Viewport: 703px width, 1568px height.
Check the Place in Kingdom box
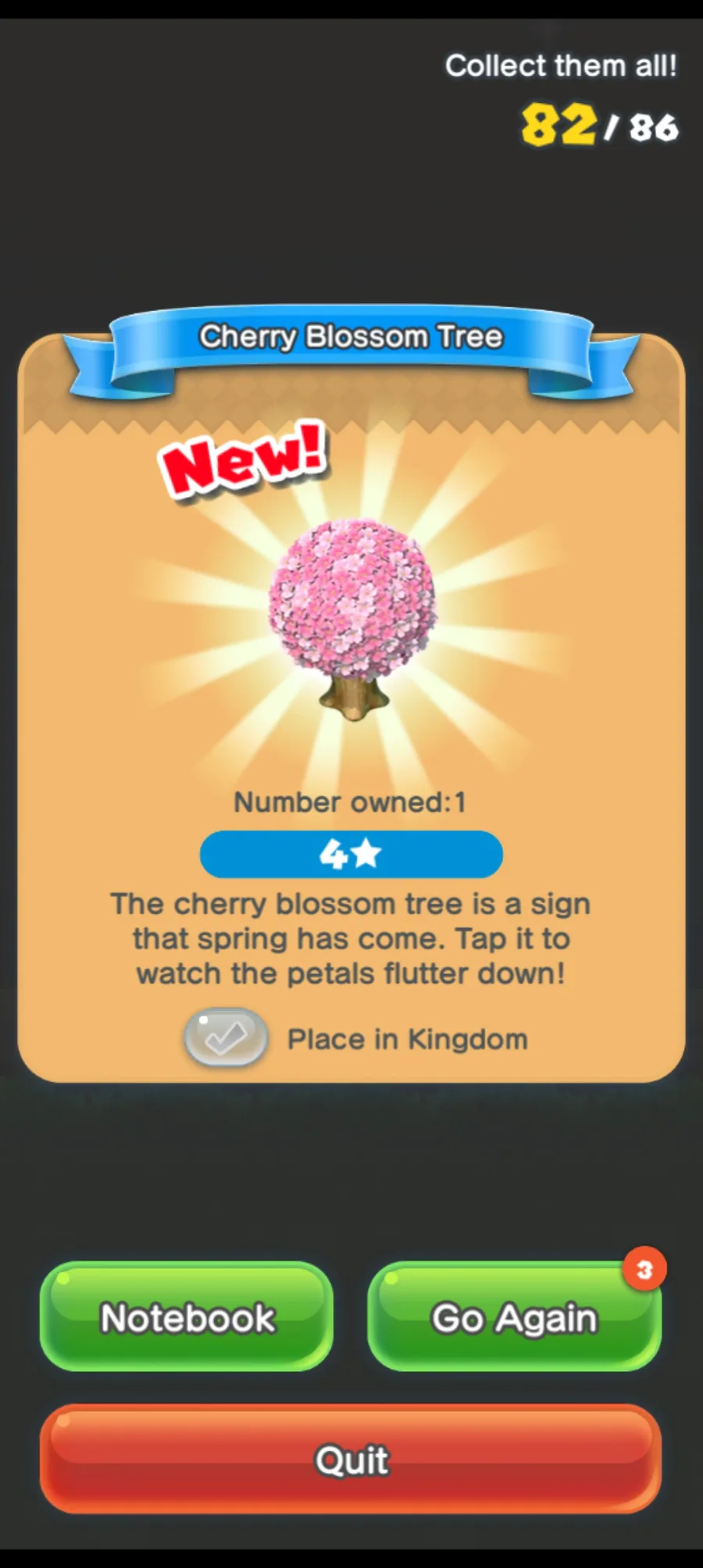click(x=226, y=1038)
